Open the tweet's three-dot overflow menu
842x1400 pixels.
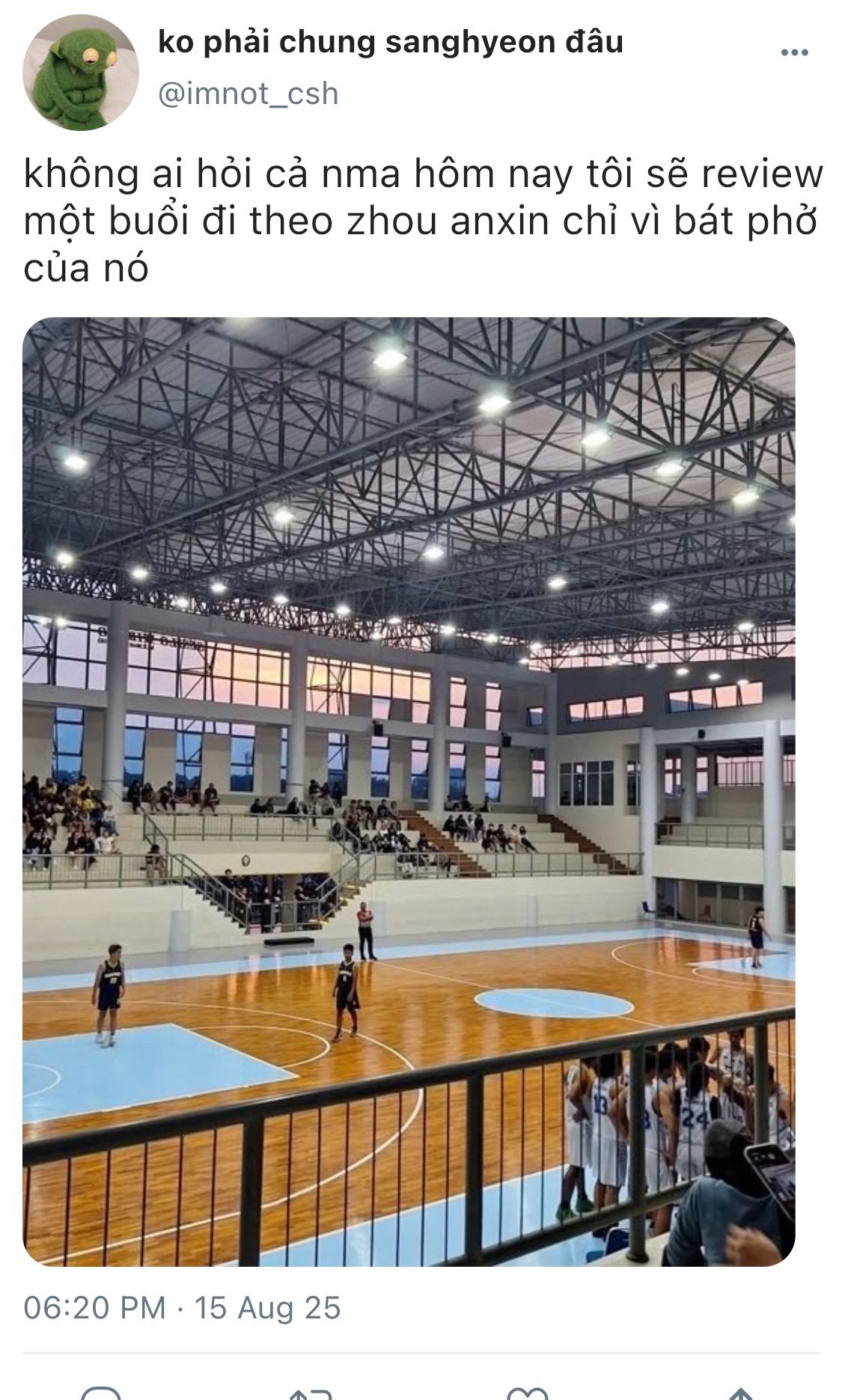794,52
